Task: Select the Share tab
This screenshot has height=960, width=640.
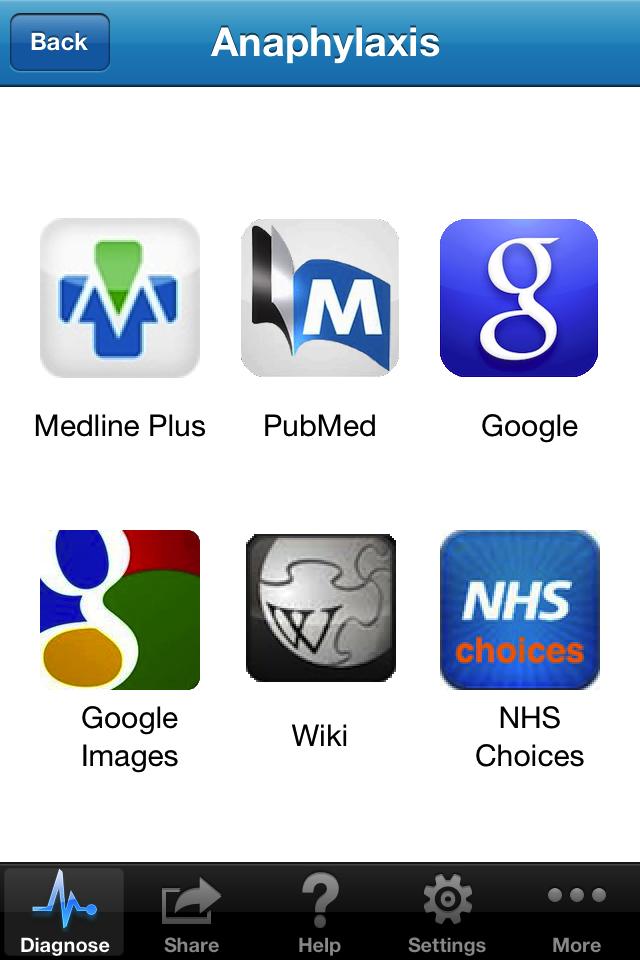Action: pos(191,912)
